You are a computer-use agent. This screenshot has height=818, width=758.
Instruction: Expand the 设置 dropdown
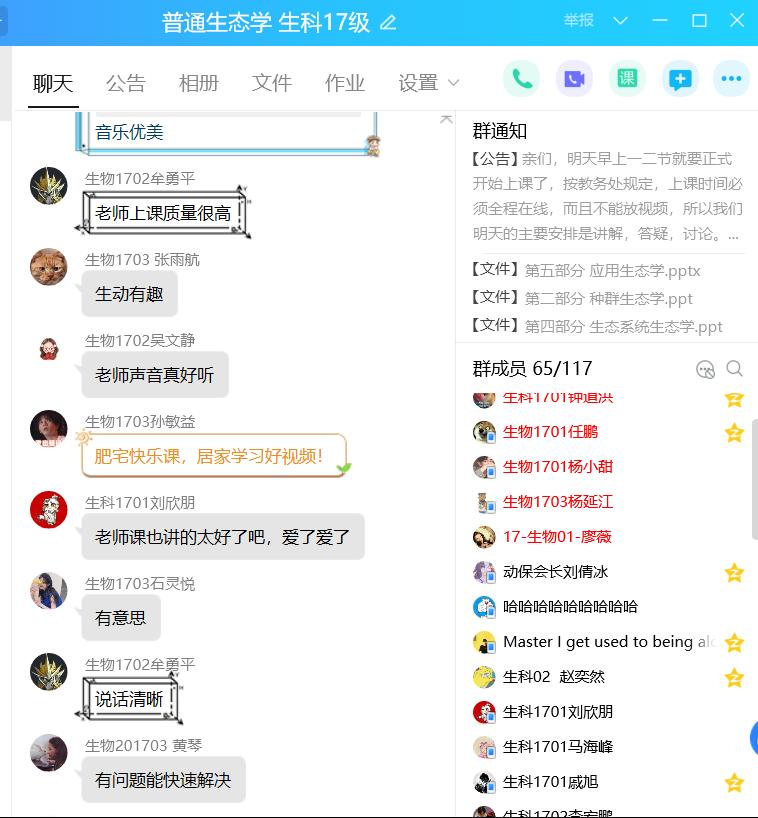tap(428, 83)
